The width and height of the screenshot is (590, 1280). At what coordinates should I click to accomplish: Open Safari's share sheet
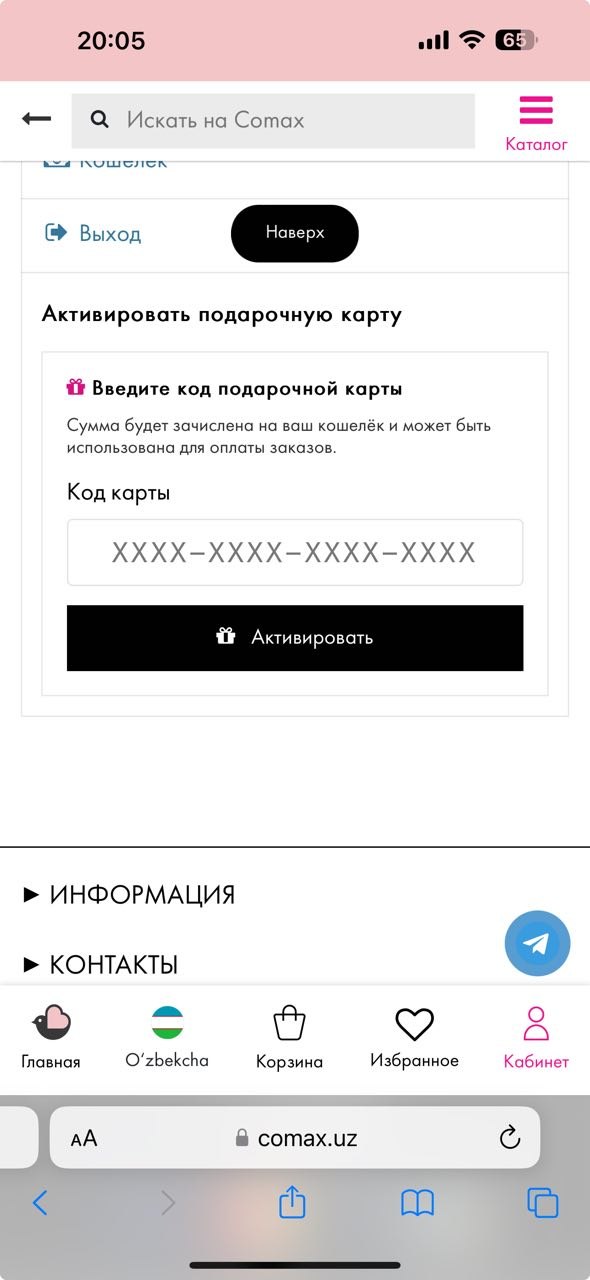click(292, 1201)
